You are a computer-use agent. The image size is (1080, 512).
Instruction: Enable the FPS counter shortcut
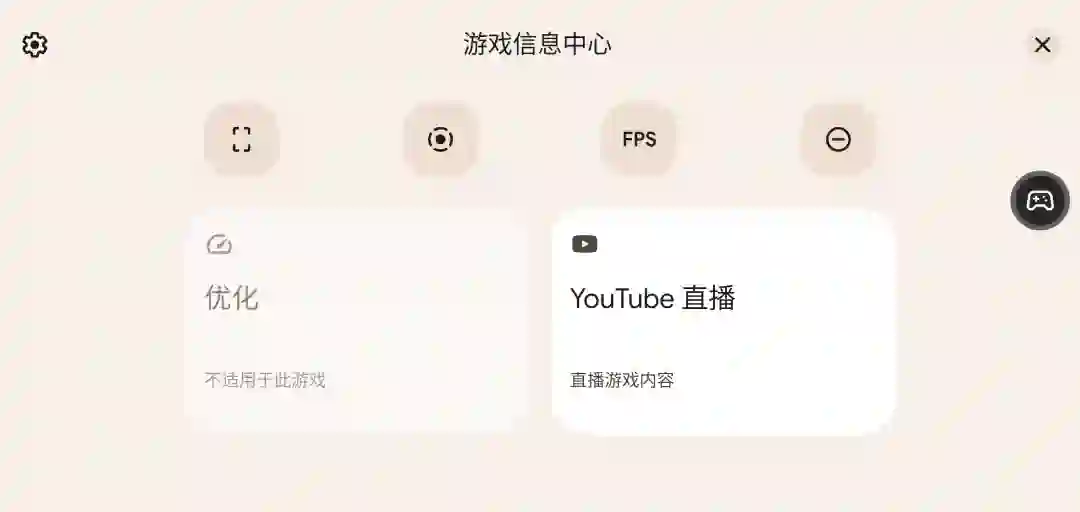[639, 139]
